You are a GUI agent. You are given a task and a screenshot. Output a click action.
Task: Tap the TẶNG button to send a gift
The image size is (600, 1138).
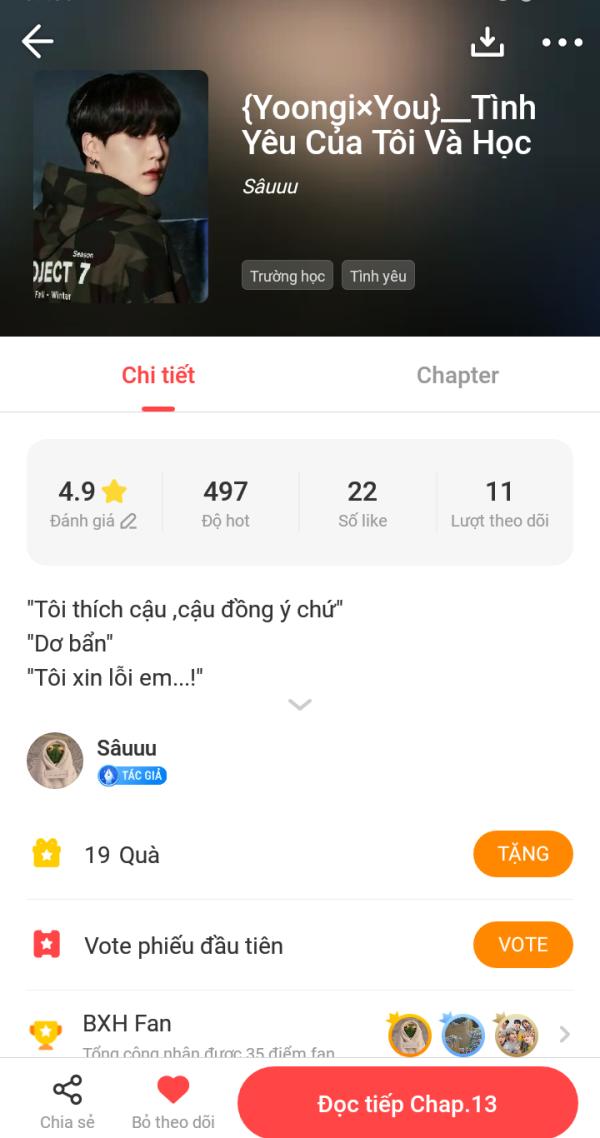(522, 854)
